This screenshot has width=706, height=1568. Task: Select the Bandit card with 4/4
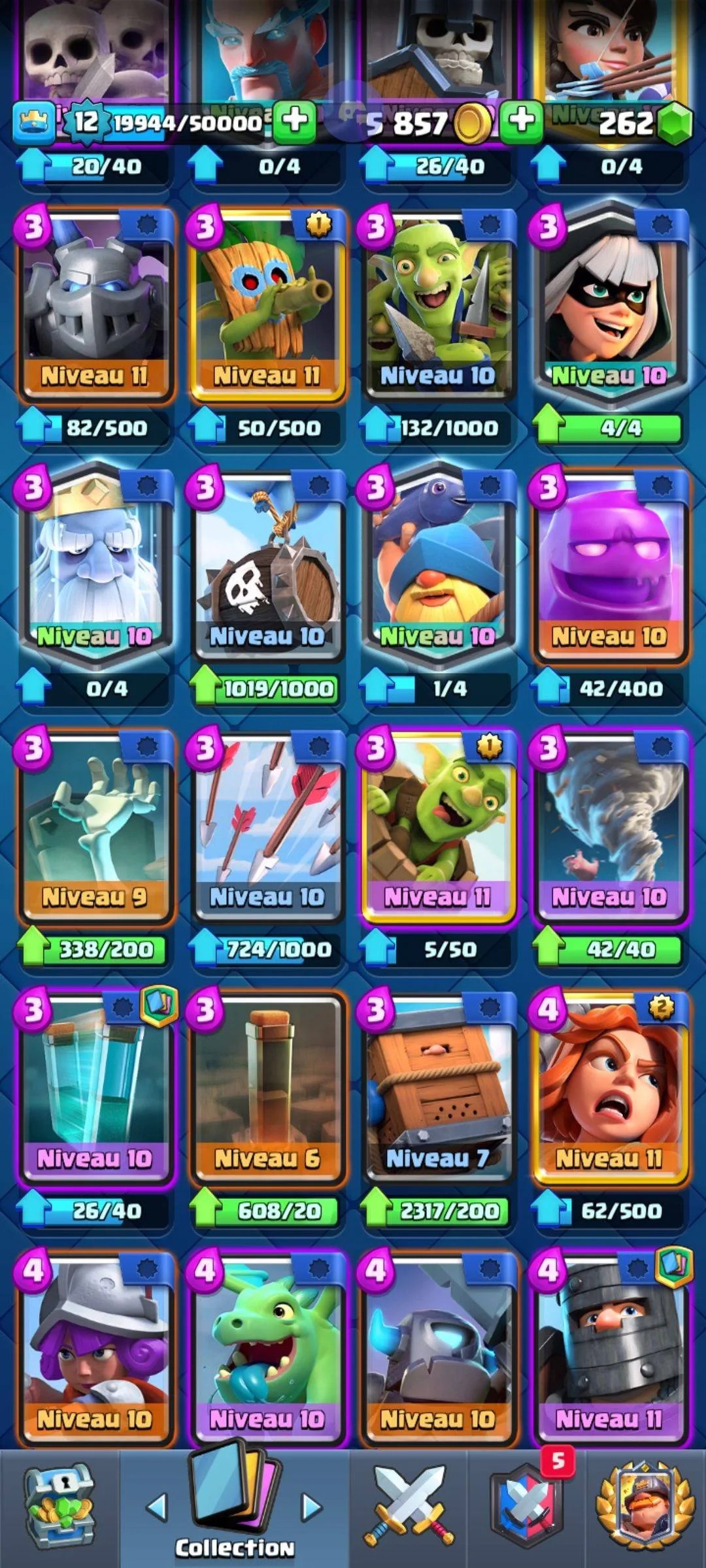(609, 304)
